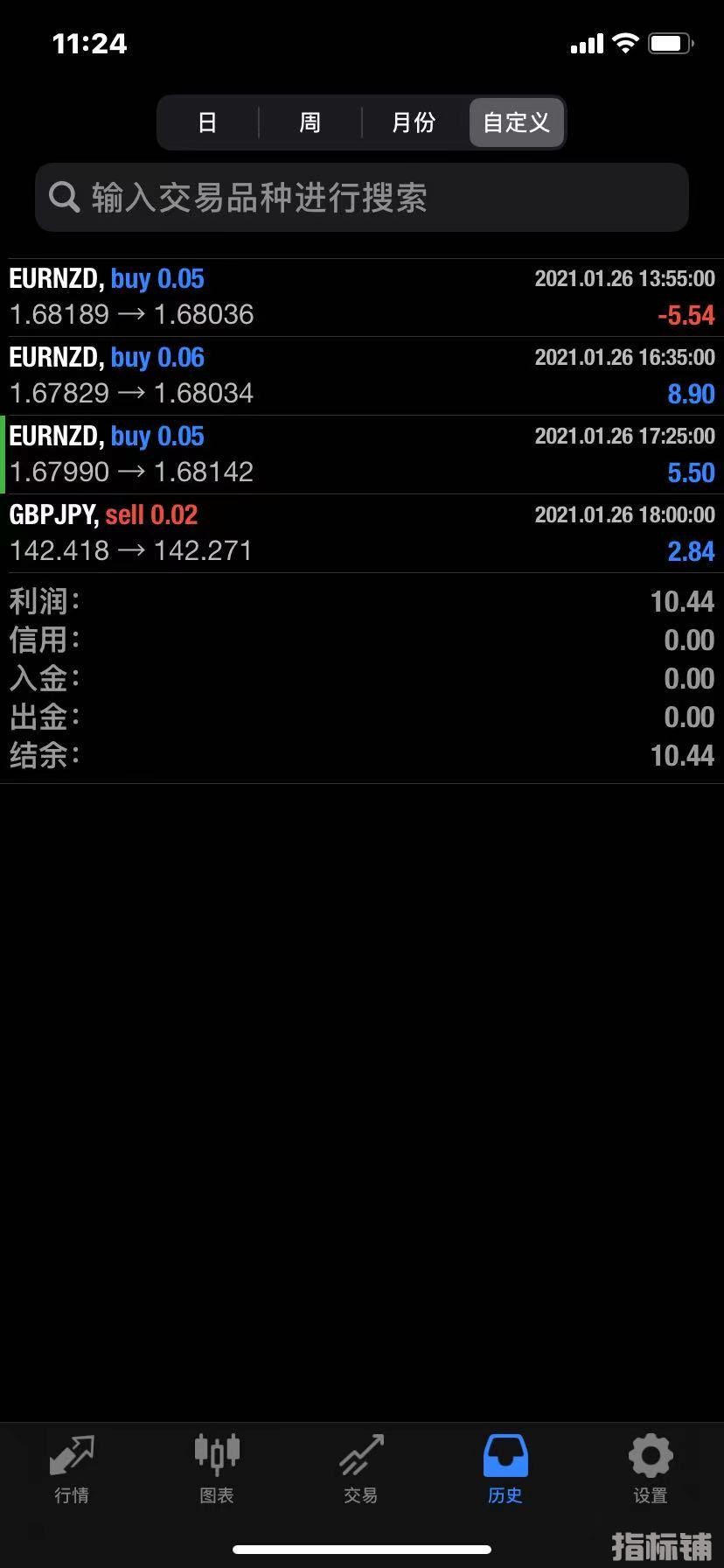Open the EURNZD buy 0.05 trade at 13:55:00
The image size is (724, 1568).
[362, 297]
